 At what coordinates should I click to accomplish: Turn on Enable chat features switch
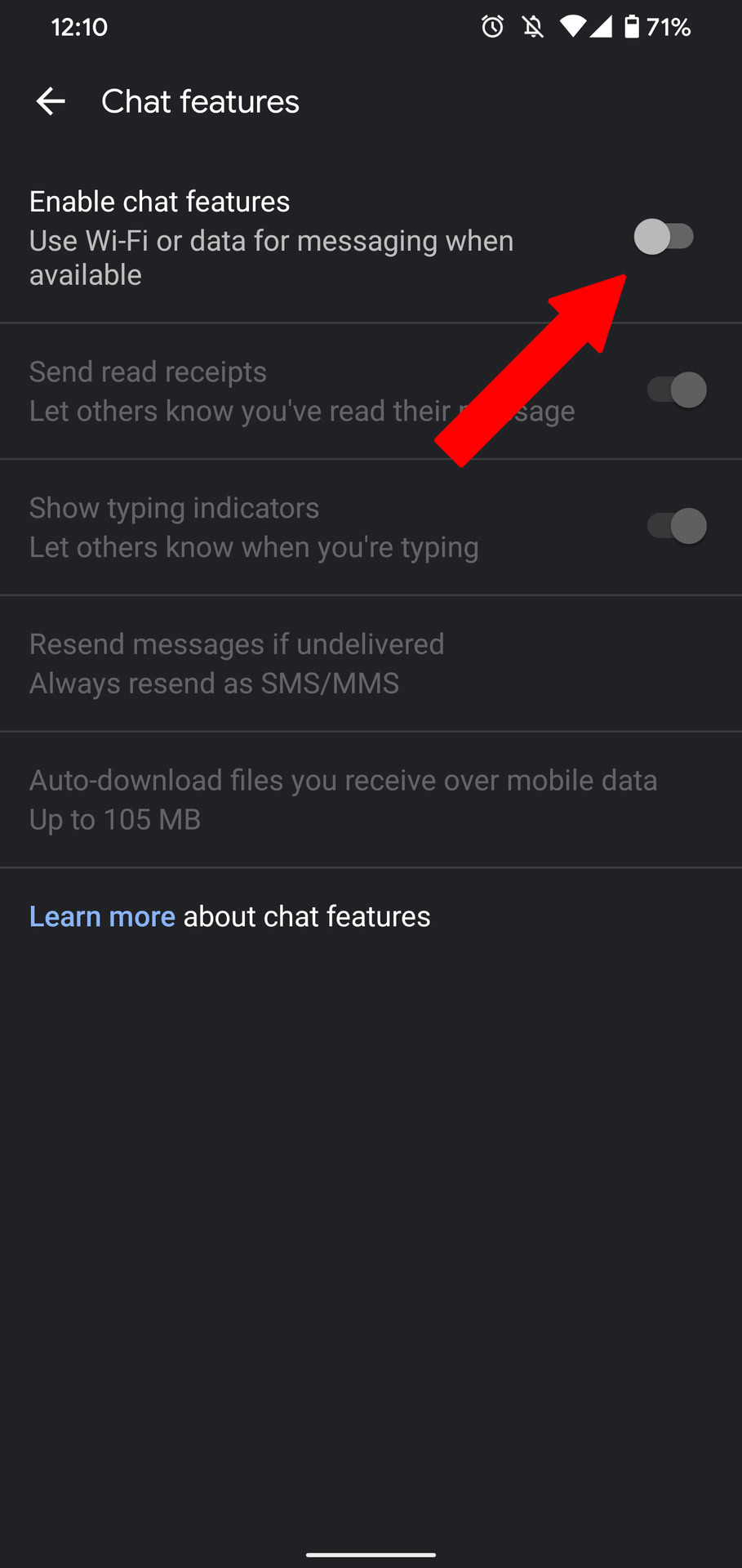click(x=664, y=237)
